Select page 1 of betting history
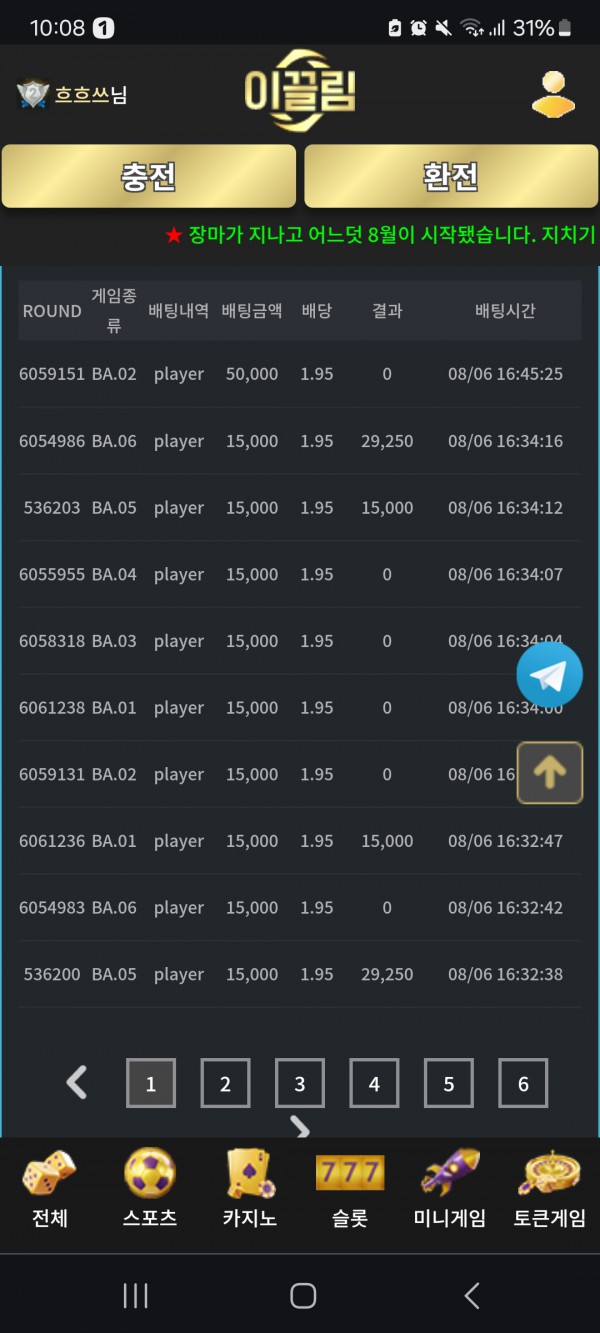This screenshot has width=600, height=1333. (151, 1083)
